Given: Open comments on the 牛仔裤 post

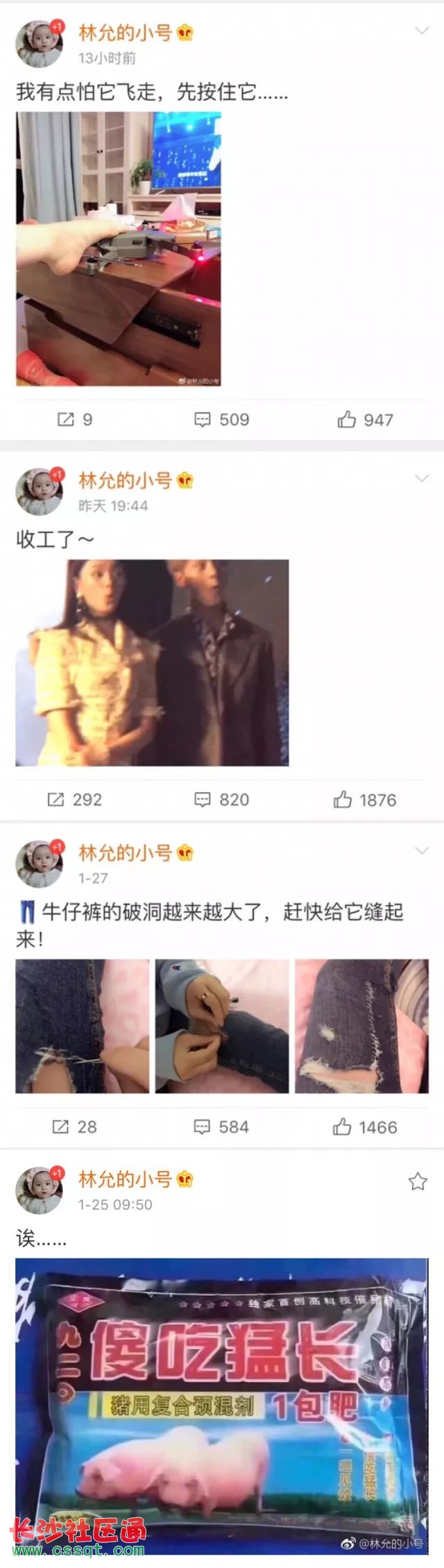Looking at the screenshot, I should [222, 1127].
